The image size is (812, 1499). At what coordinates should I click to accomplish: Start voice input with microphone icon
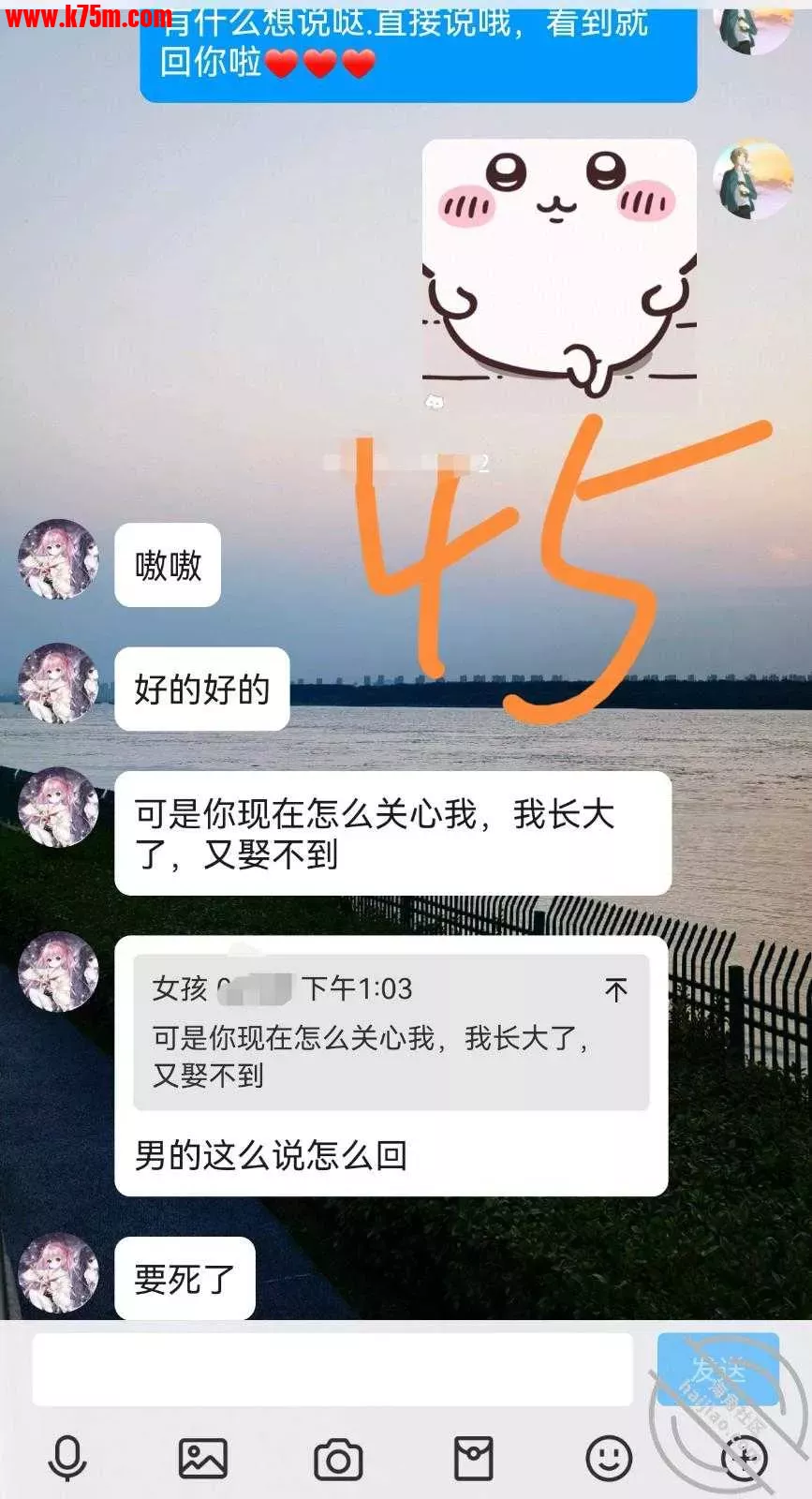click(67, 1459)
